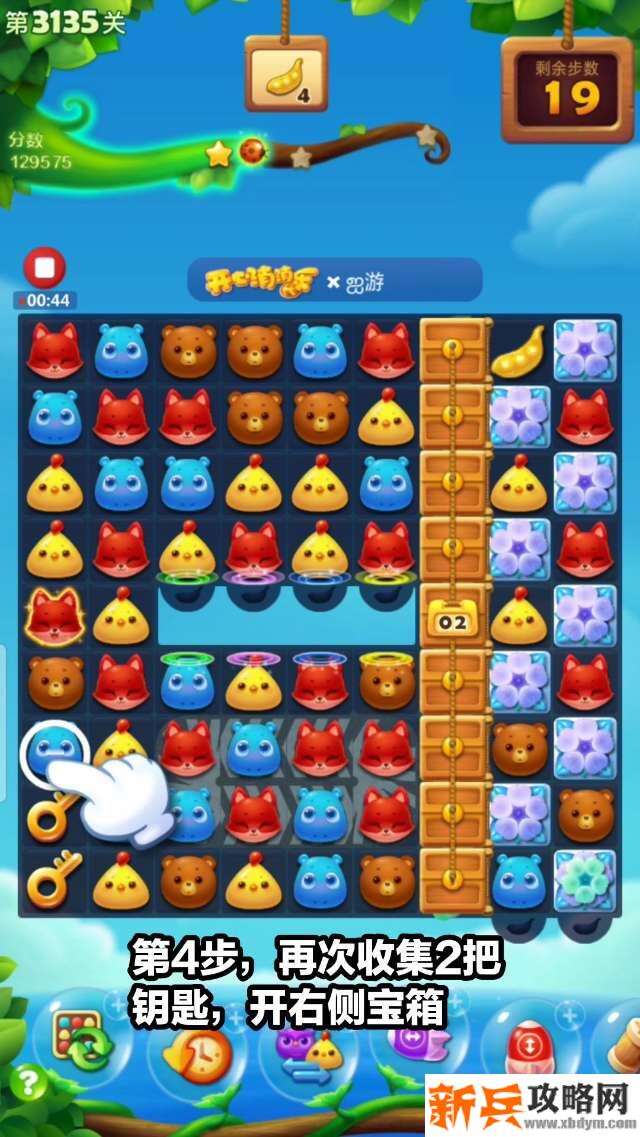The height and width of the screenshot is (1137, 640).
Task: Tap the treasure chest labeled 02
Action: click(x=454, y=619)
